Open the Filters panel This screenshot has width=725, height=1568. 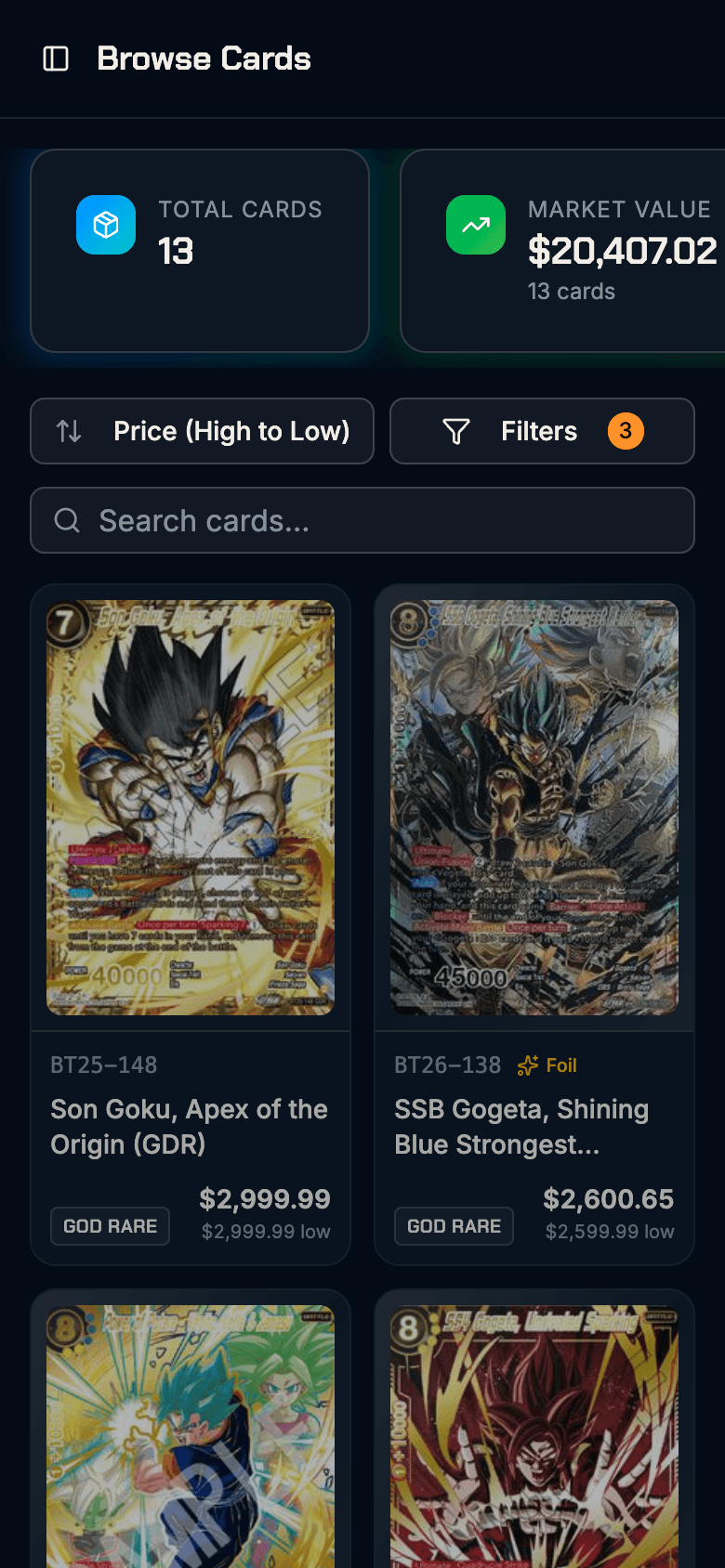[x=542, y=431]
